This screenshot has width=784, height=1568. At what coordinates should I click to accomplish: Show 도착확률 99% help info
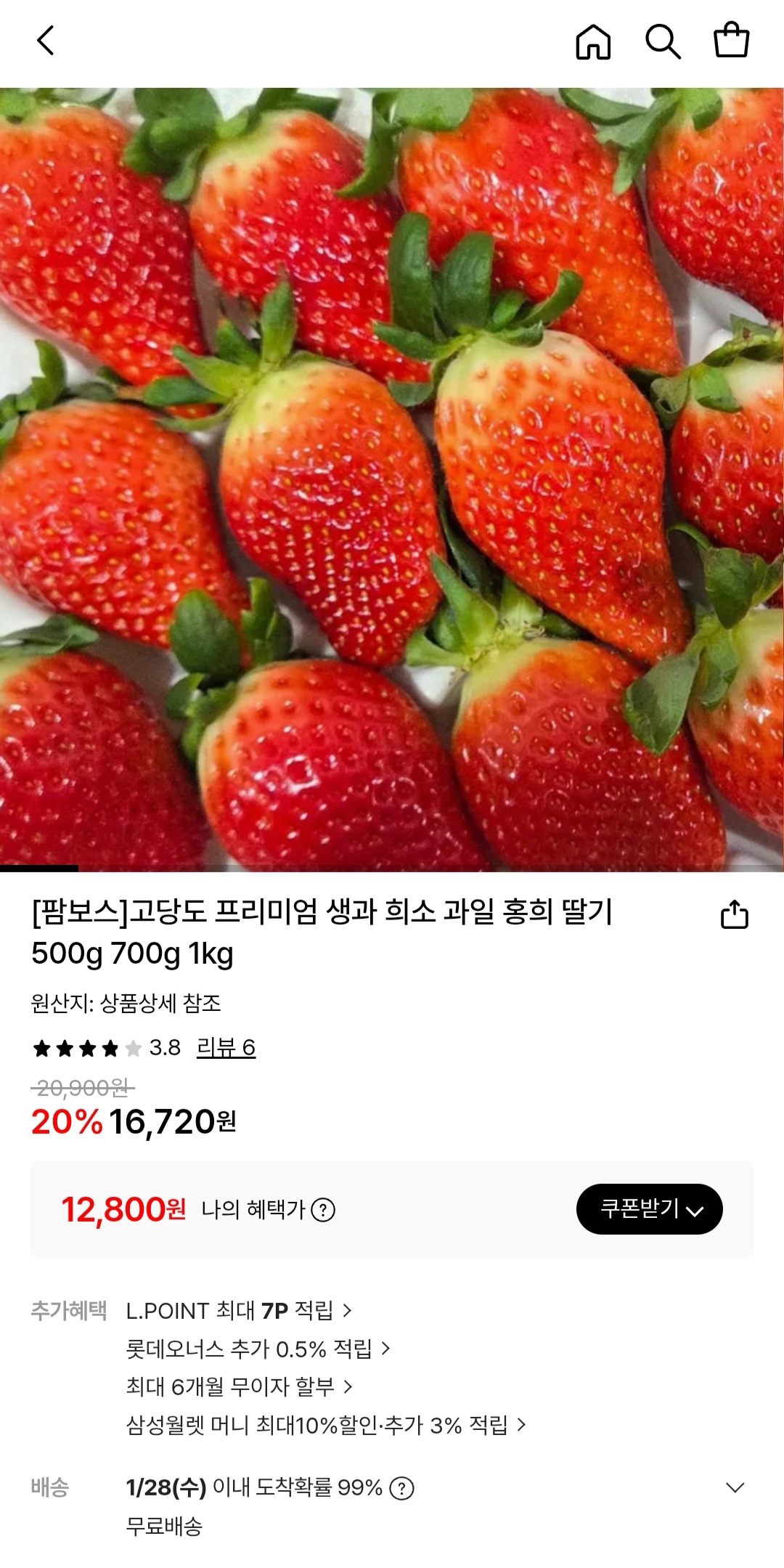[x=402, y=1488]
